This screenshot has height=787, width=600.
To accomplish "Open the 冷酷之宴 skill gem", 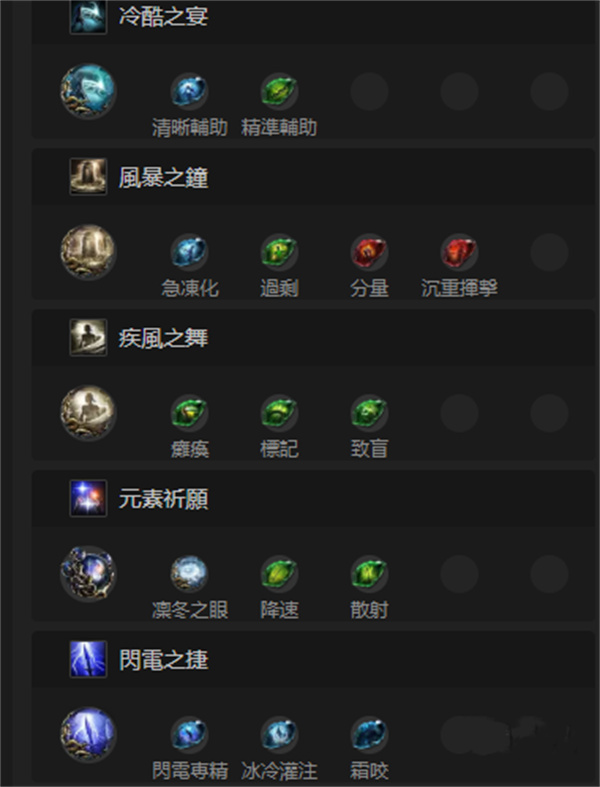I will click(x=88, y=91).
